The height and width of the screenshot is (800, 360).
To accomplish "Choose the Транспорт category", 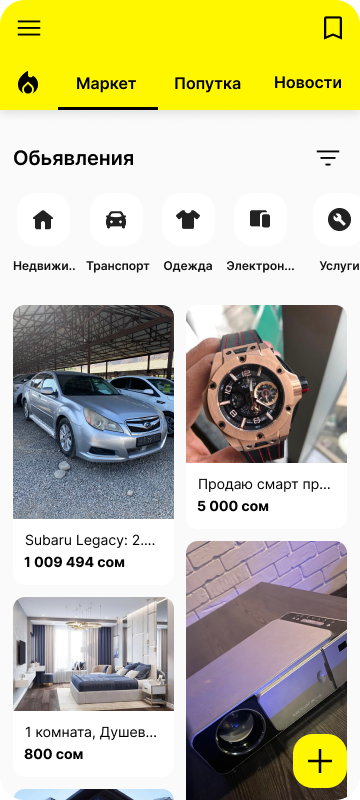I will (117, 233).
